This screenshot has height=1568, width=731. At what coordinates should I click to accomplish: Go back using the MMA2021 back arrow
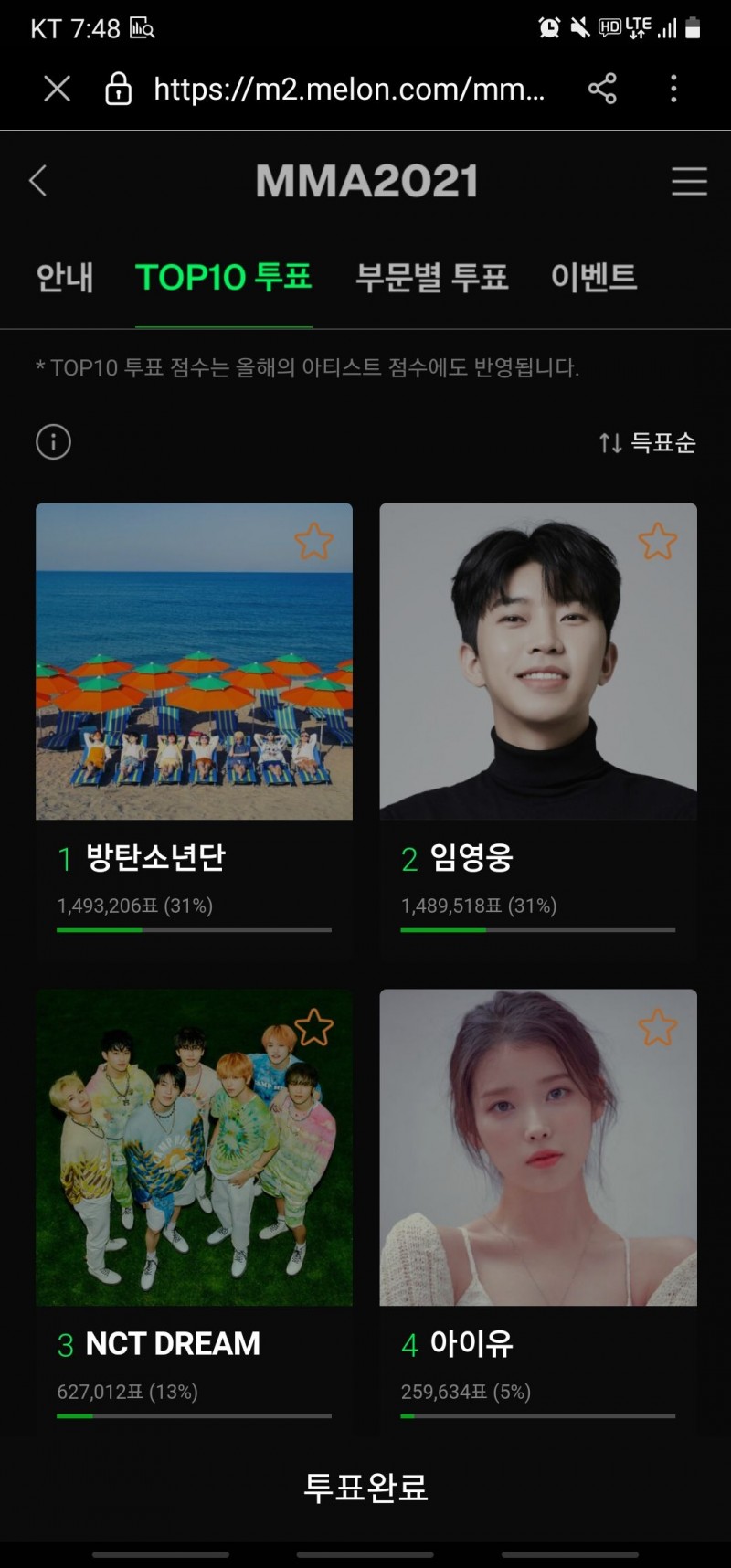[37, 181]
